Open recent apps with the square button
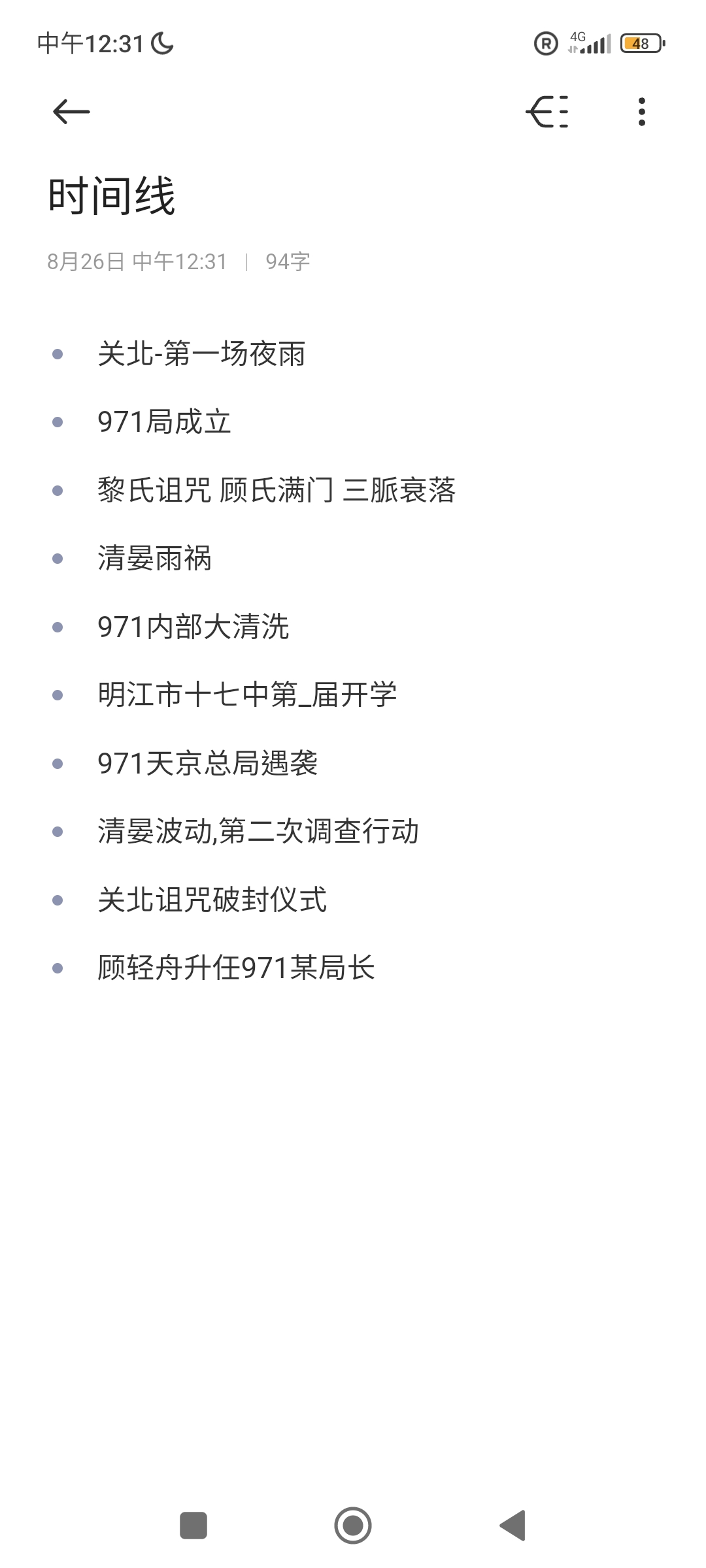The height and width of the screenshot is (1568, 706). pyautogui.click(x=193, y=1526)
